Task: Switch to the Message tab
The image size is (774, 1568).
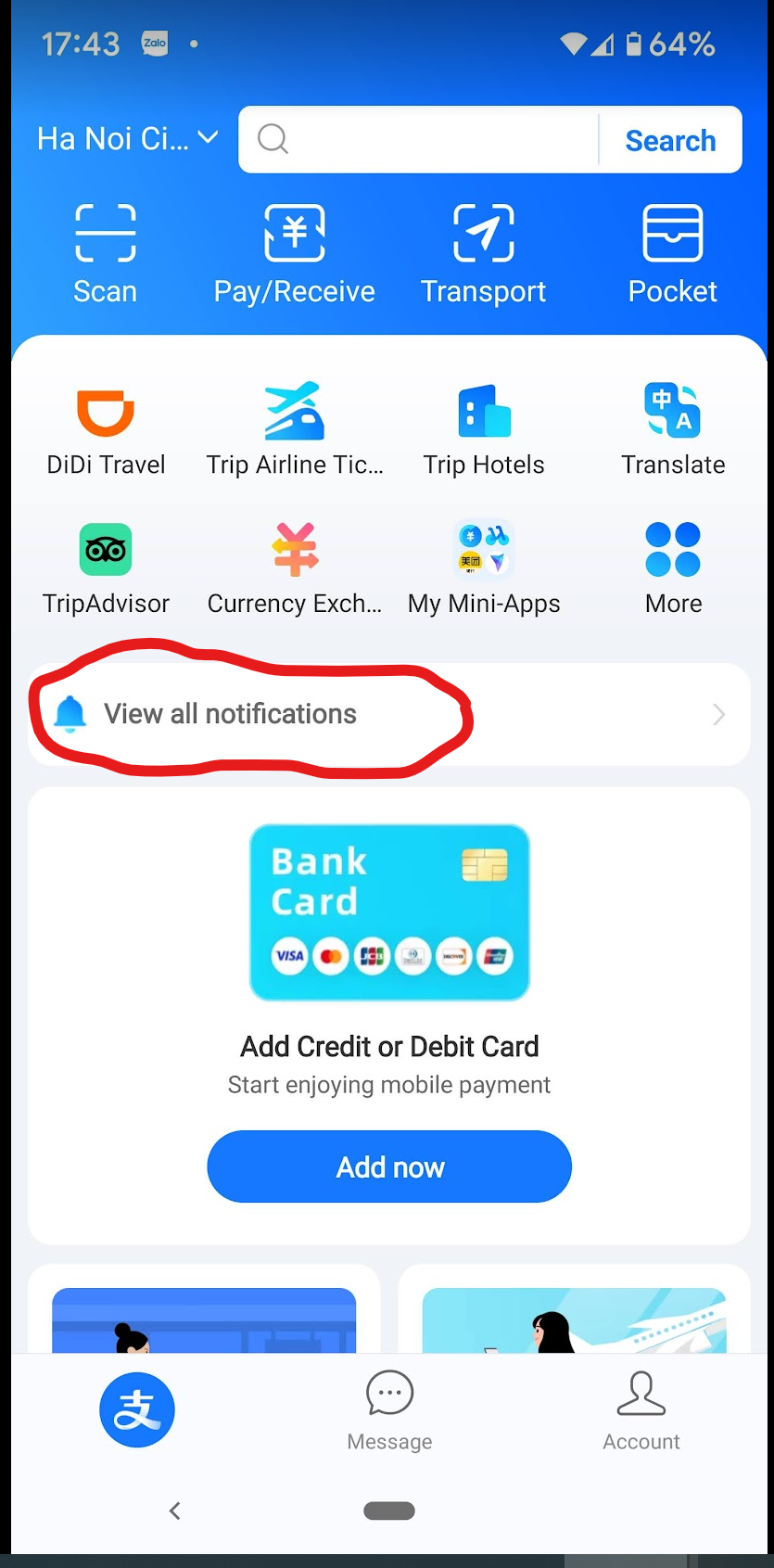Action: click(x=389, y=1409)
